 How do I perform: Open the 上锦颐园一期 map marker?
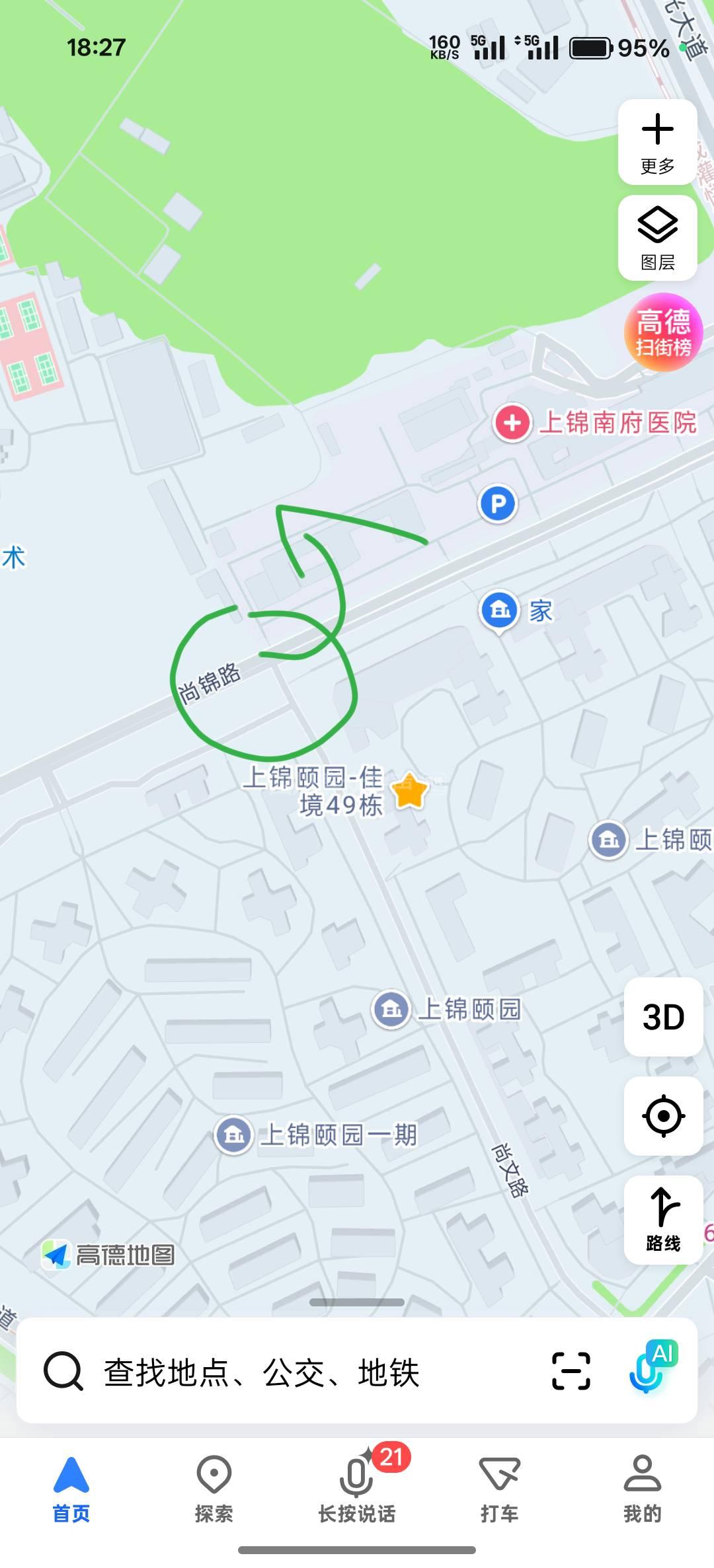tap(233, 1135)
